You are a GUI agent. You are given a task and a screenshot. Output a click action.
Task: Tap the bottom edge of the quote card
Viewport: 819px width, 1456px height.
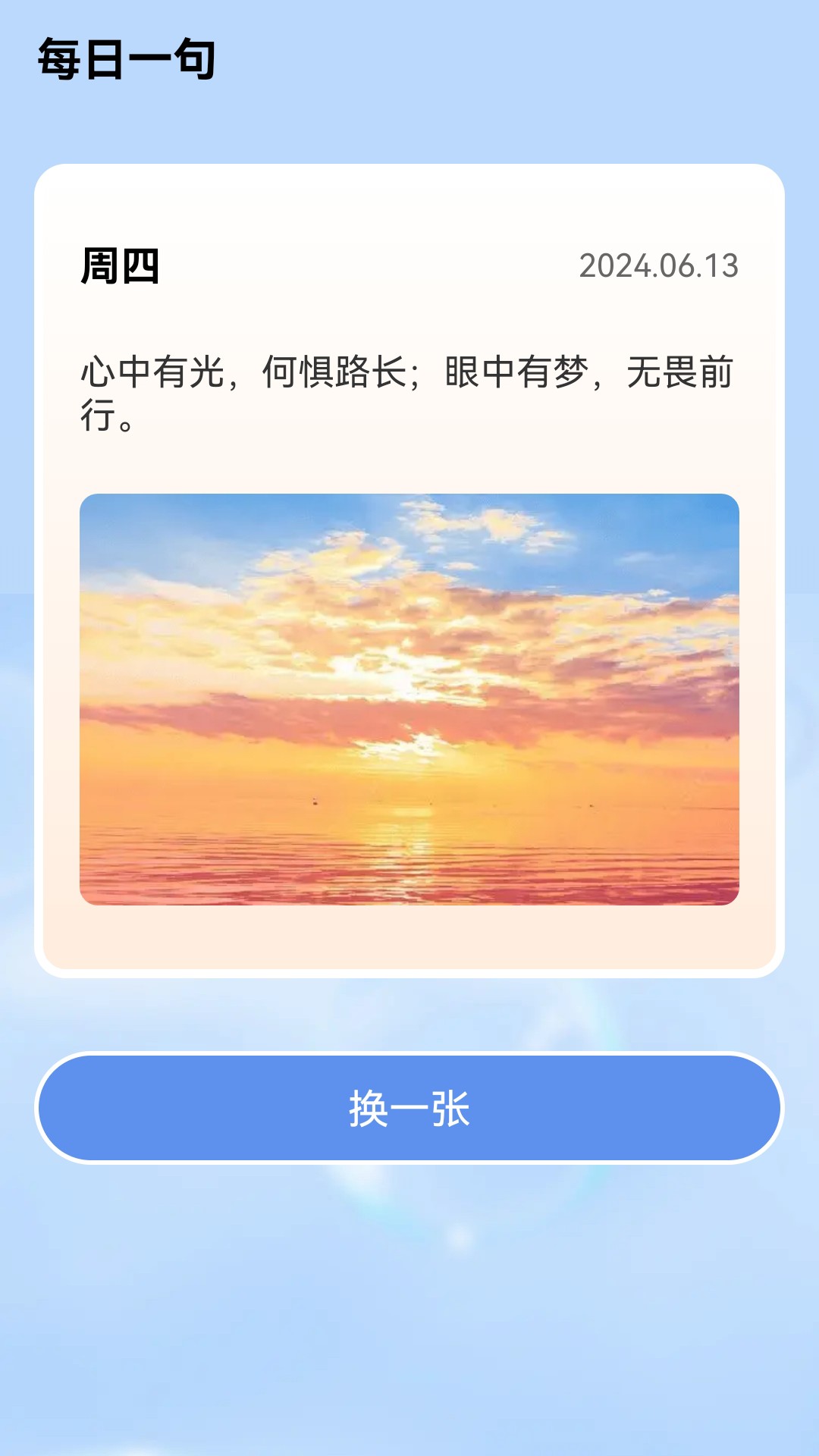409,959
